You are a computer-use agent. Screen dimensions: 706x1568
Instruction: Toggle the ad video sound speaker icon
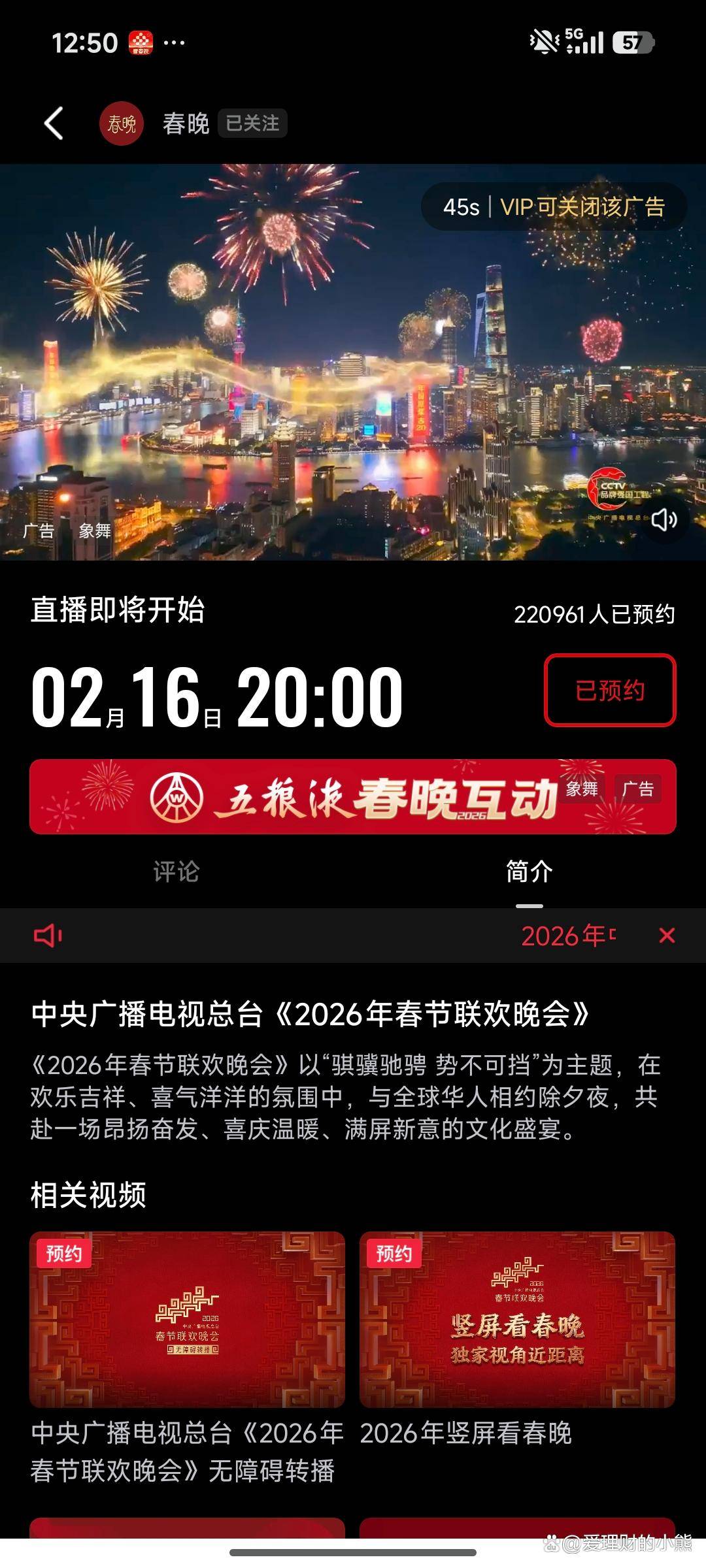tap(664, 520)
